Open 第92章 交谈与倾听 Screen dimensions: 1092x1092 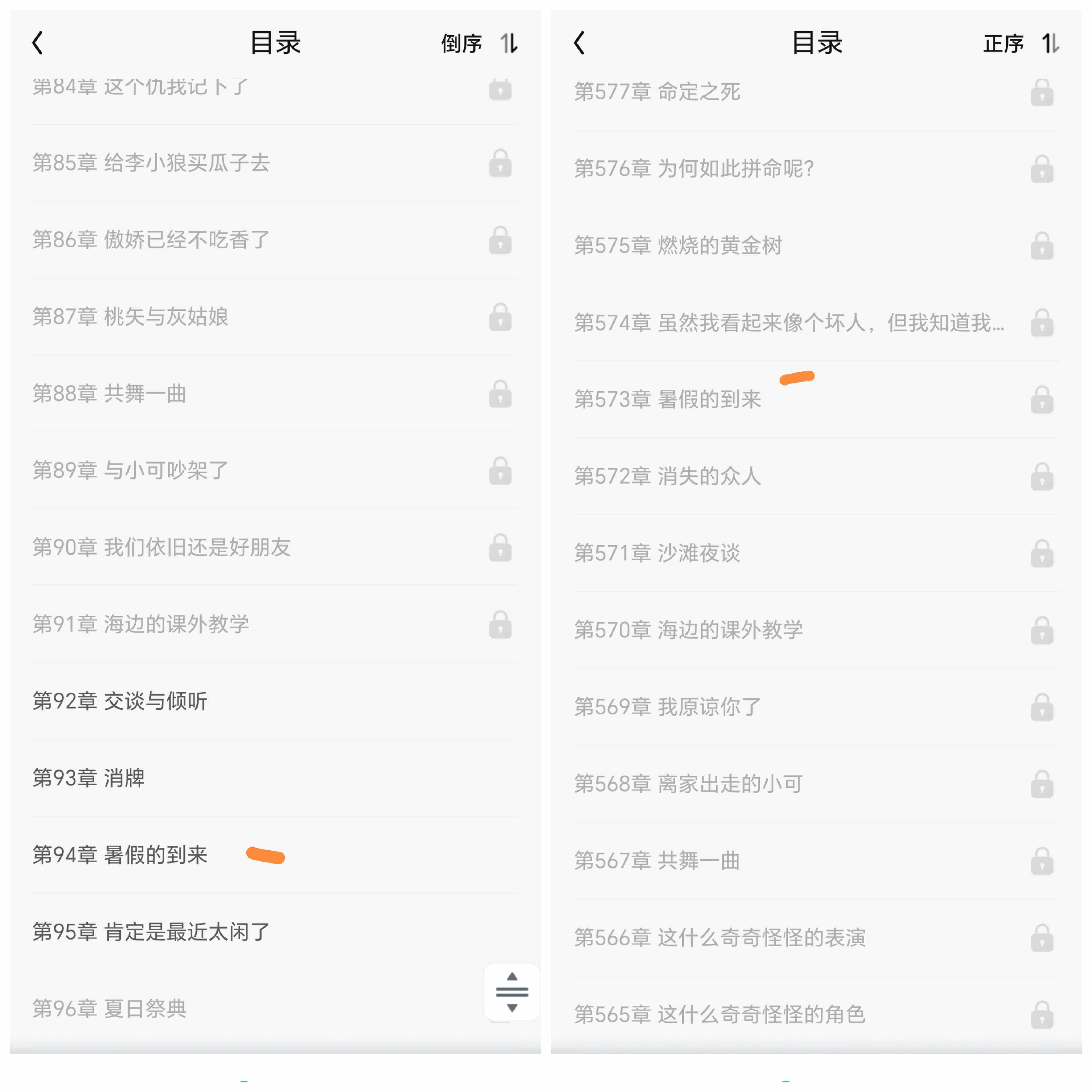tap(275, 701)
